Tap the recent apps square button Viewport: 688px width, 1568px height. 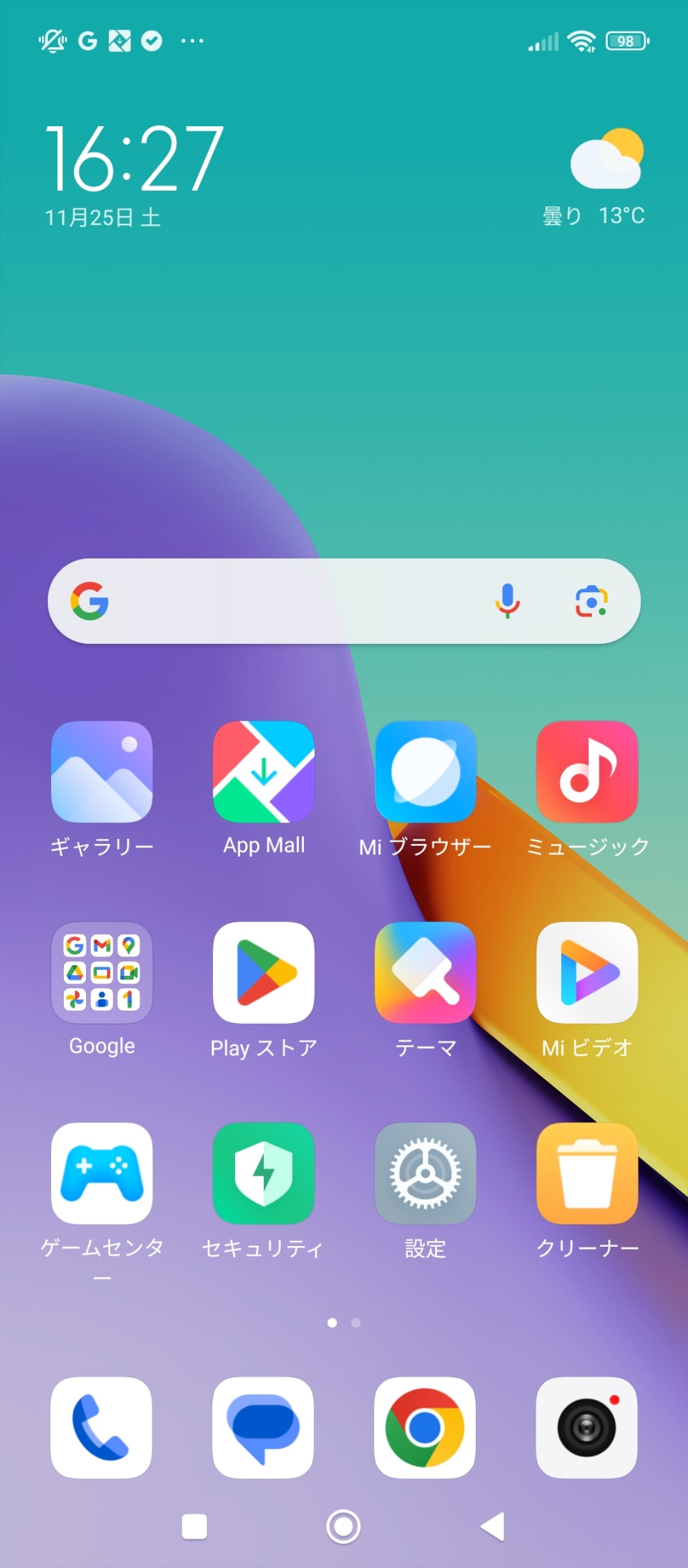(195, 1526)
